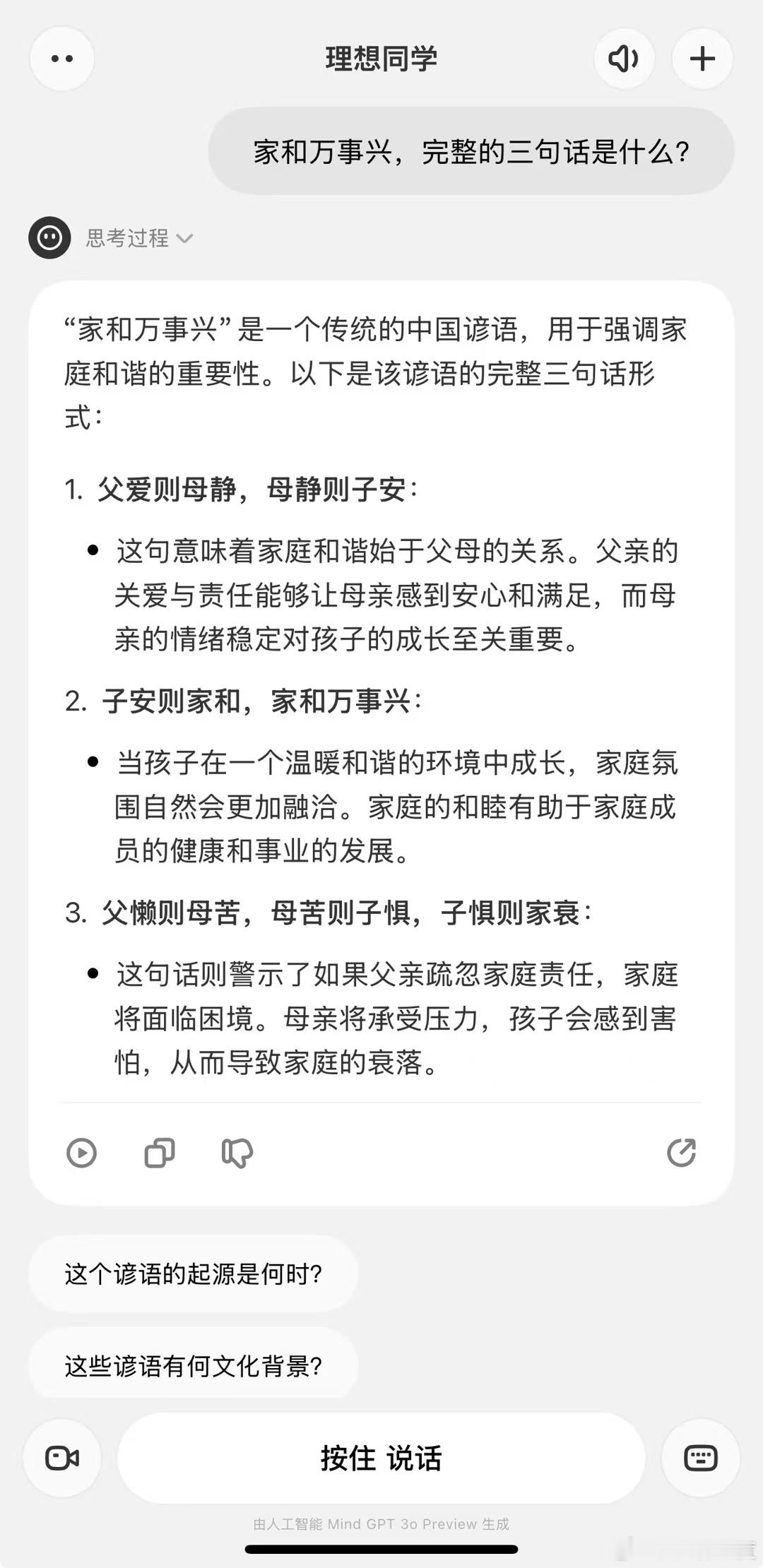763x1568 pixels.
Task: Copy the AI response text
Action: click(160, 1152)
